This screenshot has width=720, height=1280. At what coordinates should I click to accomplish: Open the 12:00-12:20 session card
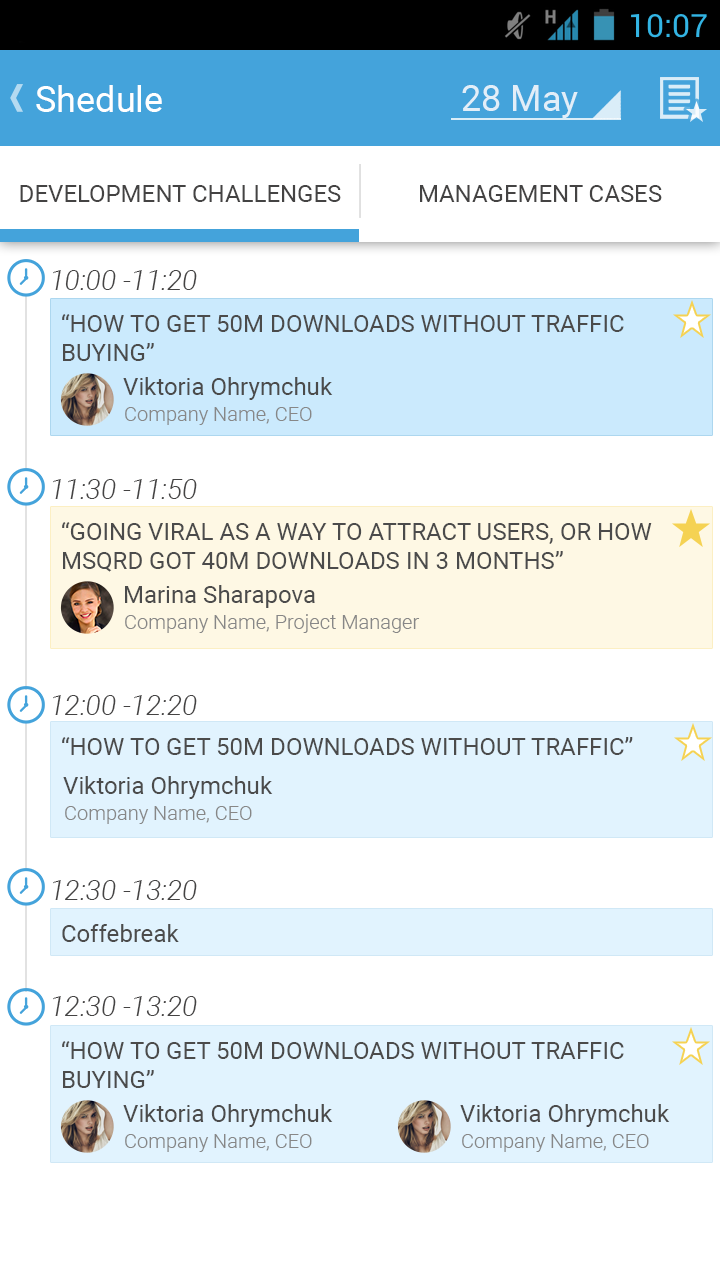pyautogui.click(x=360, y=780)
